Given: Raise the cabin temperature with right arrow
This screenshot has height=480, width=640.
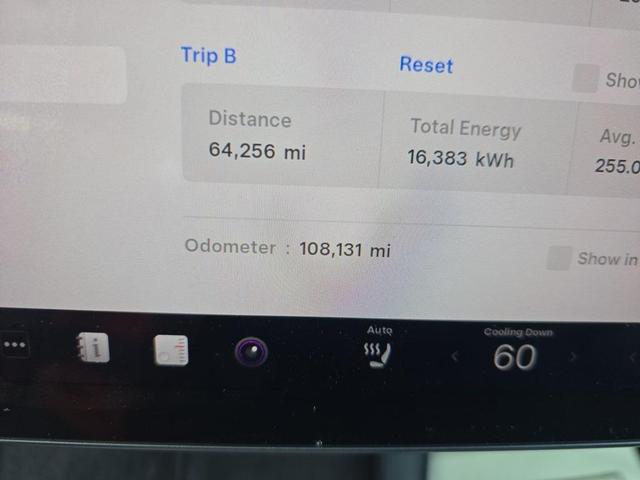Looking at the screenshot, I should click(x=573, y=356).
